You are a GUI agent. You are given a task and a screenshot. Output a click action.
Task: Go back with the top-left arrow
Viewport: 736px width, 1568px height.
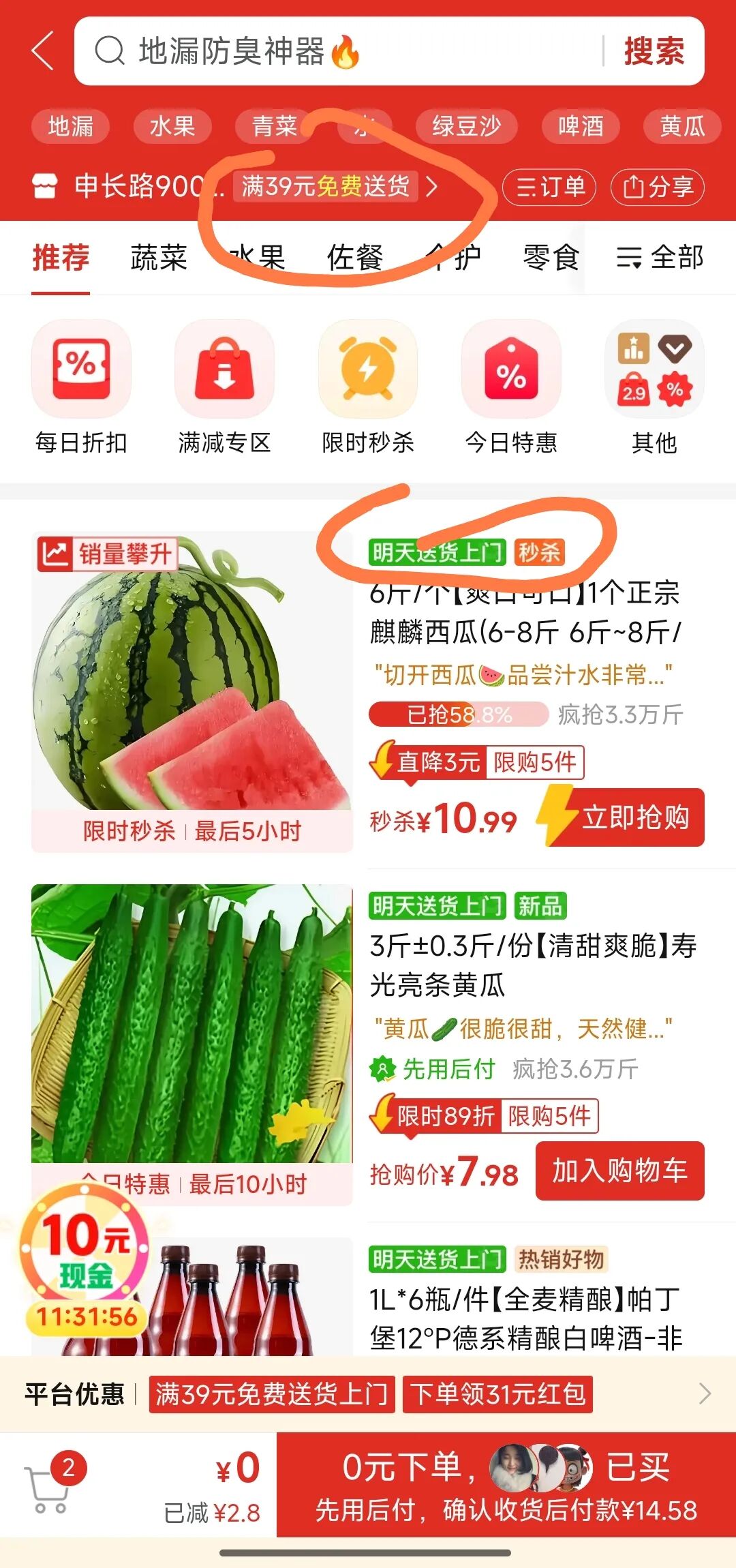[42, 51]
